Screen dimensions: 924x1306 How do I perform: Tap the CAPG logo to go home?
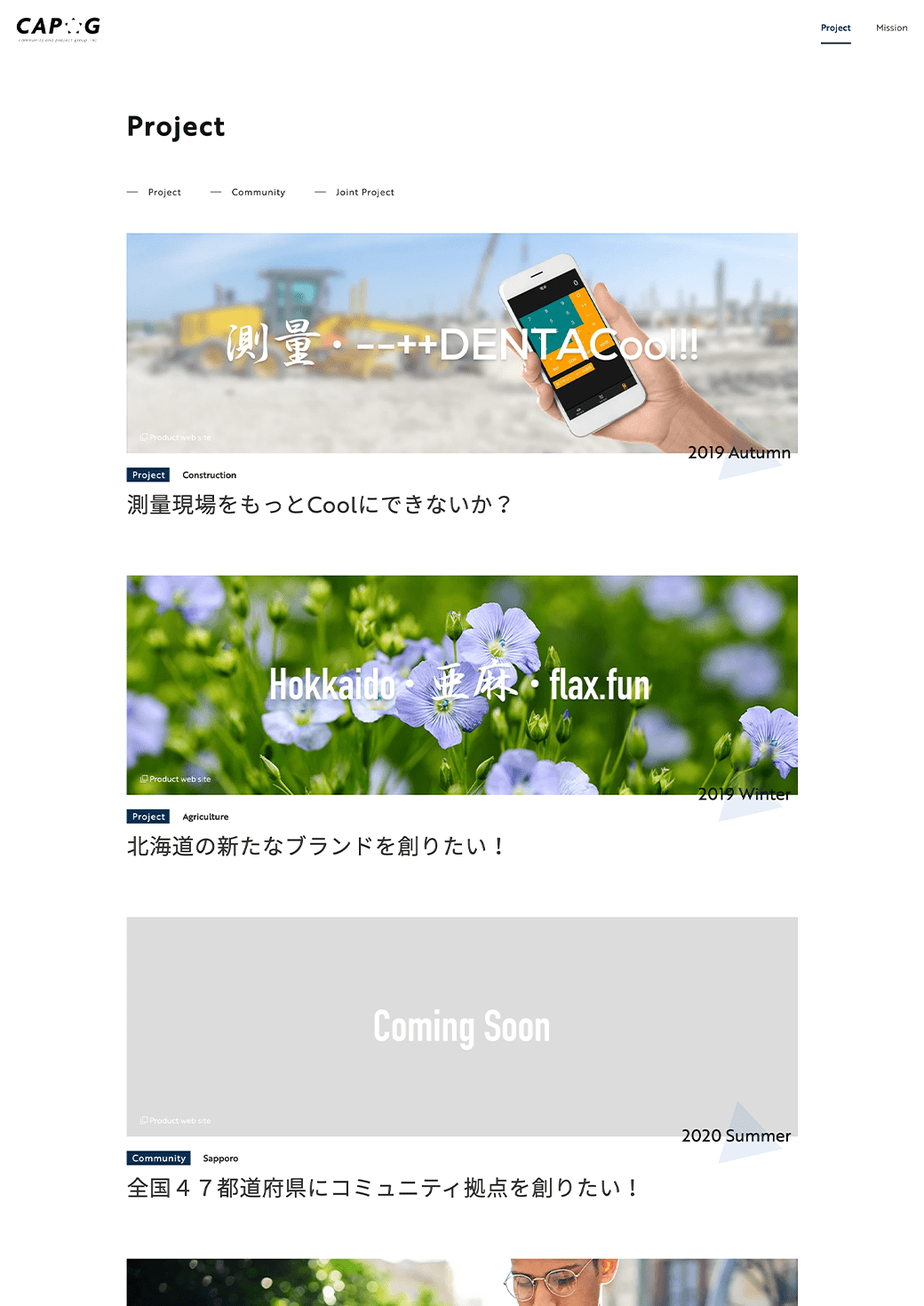(x=59, y=28)
